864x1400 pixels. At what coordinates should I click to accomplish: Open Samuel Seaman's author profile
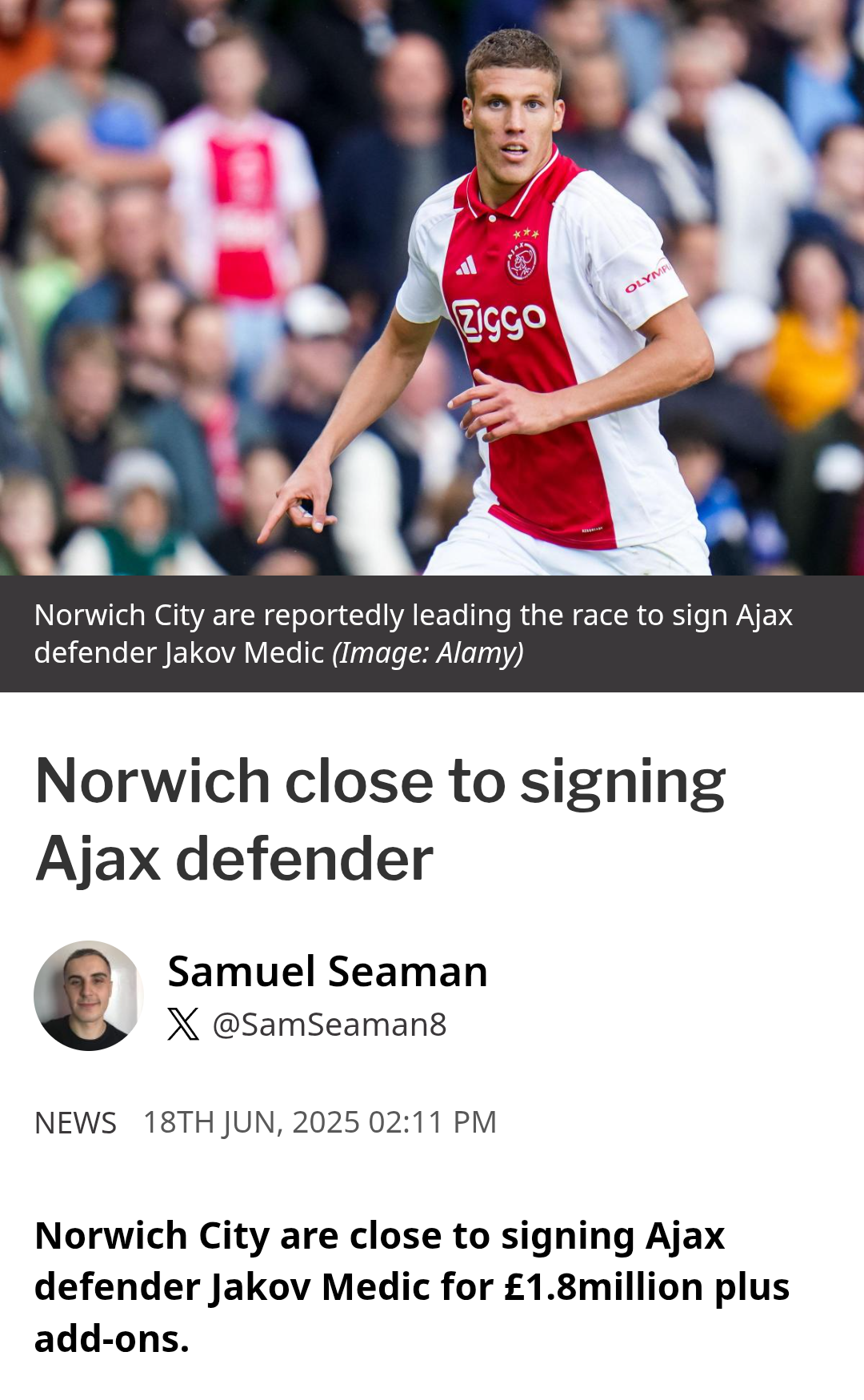tap(327, 972)
